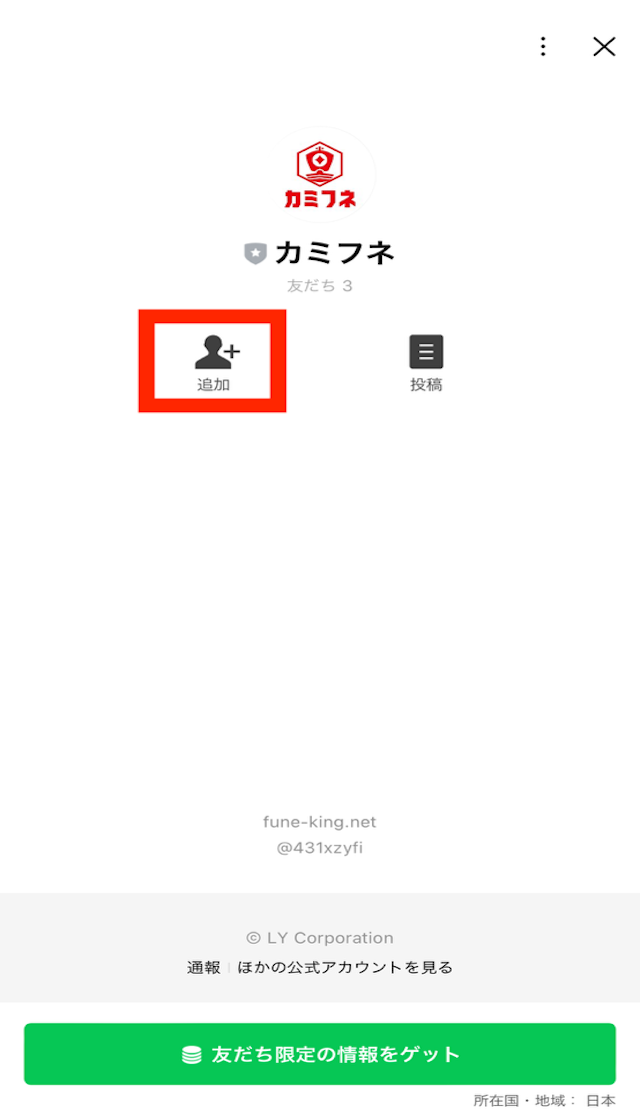Open the 投稿 posts page

[x=426, y=362]
